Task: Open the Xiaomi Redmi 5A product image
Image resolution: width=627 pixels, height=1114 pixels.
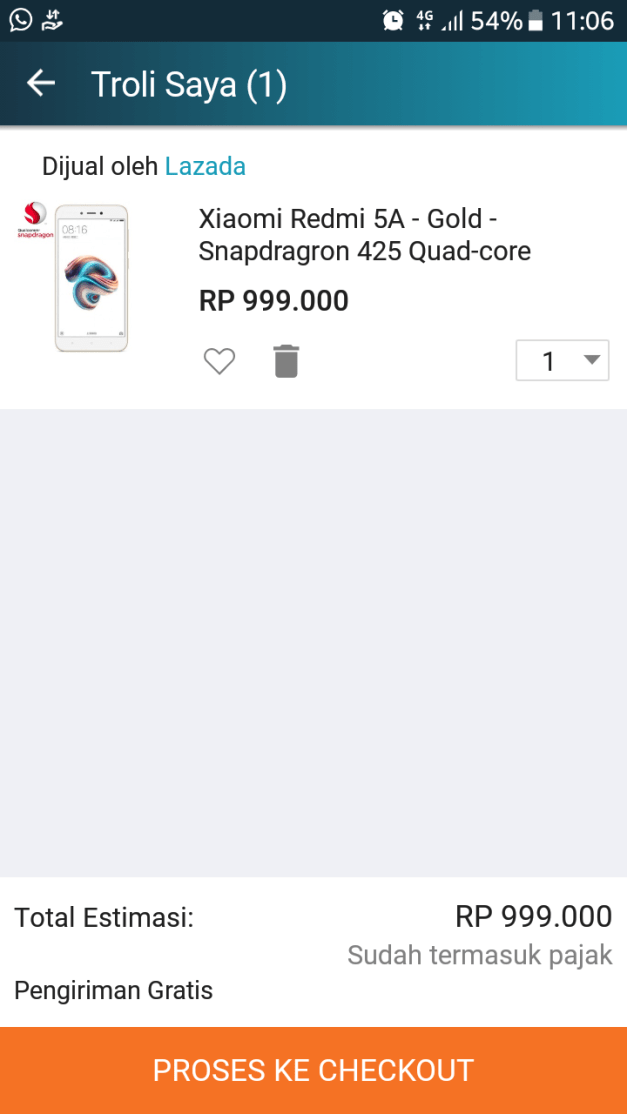Action: point(90,278)
